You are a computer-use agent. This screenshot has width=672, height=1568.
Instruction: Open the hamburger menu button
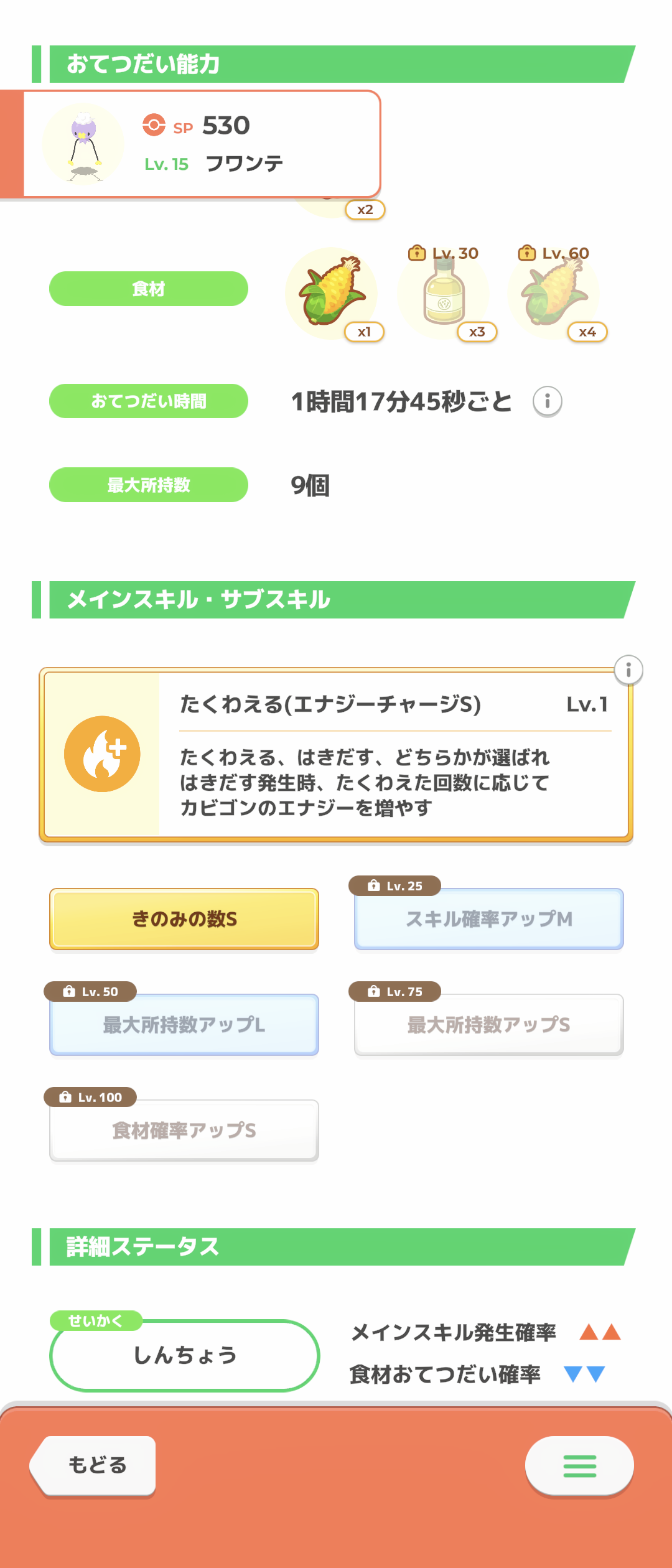(579, 1466)
